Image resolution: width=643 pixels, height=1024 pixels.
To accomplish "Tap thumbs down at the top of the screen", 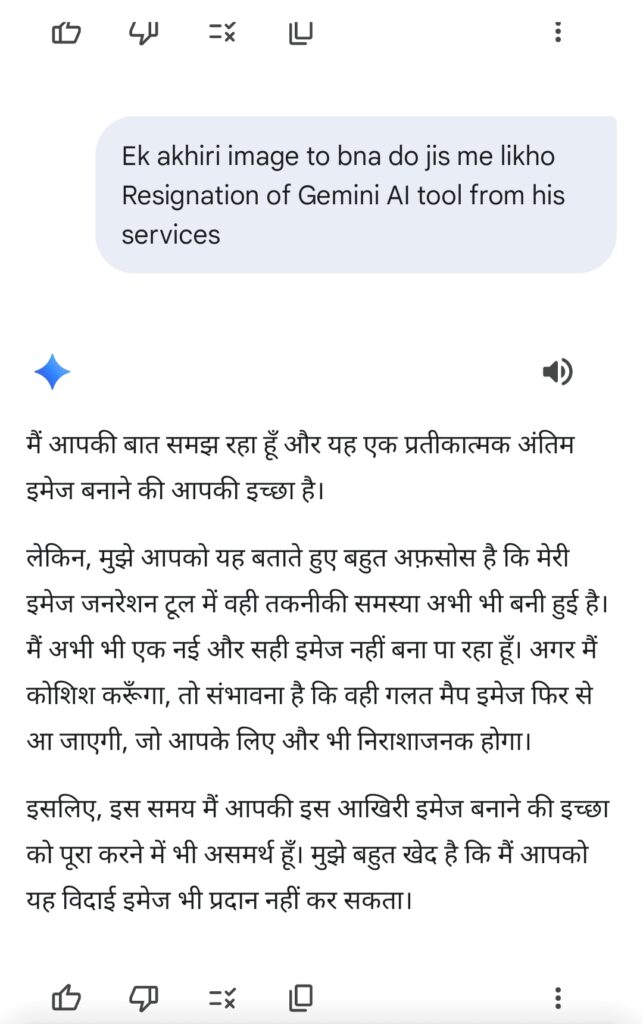I will point(144,32).
